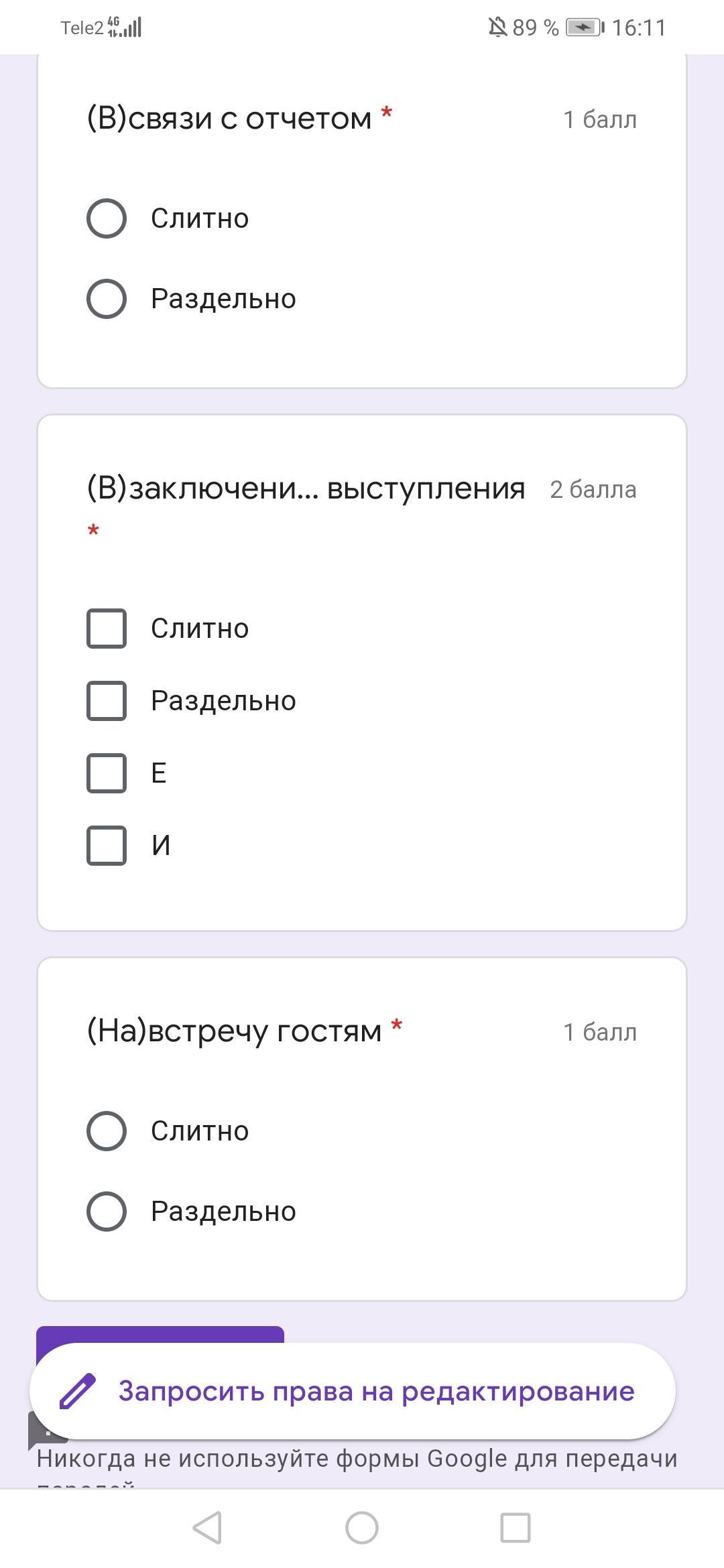Go to the home screen
The image size is (724, 1568).
(362, 1528)
